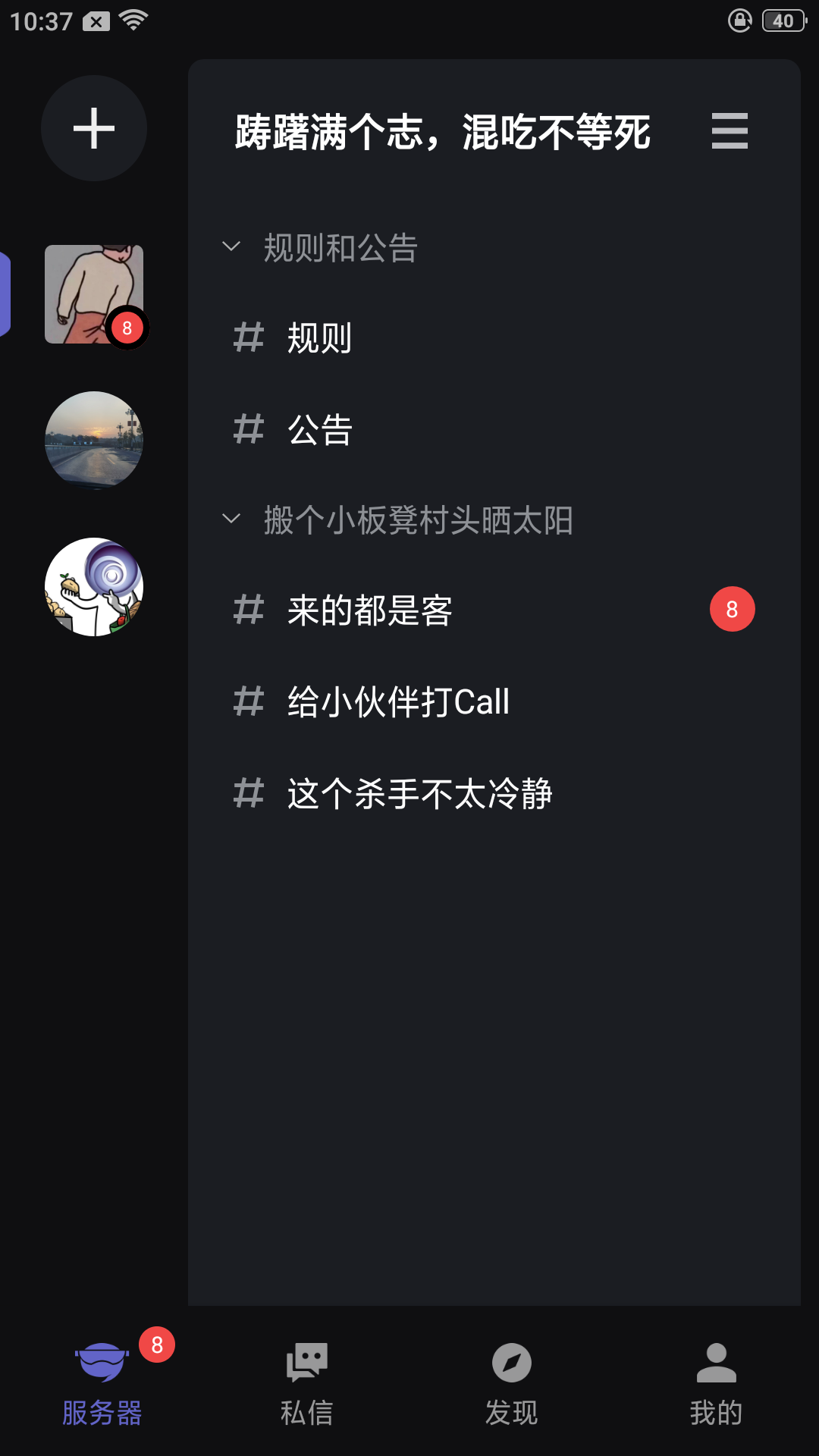This screenshot has height=1456, width=819.
Task: Tap the unread badge showing 8 next to 来的都是客
Action: tap(732, 608)
